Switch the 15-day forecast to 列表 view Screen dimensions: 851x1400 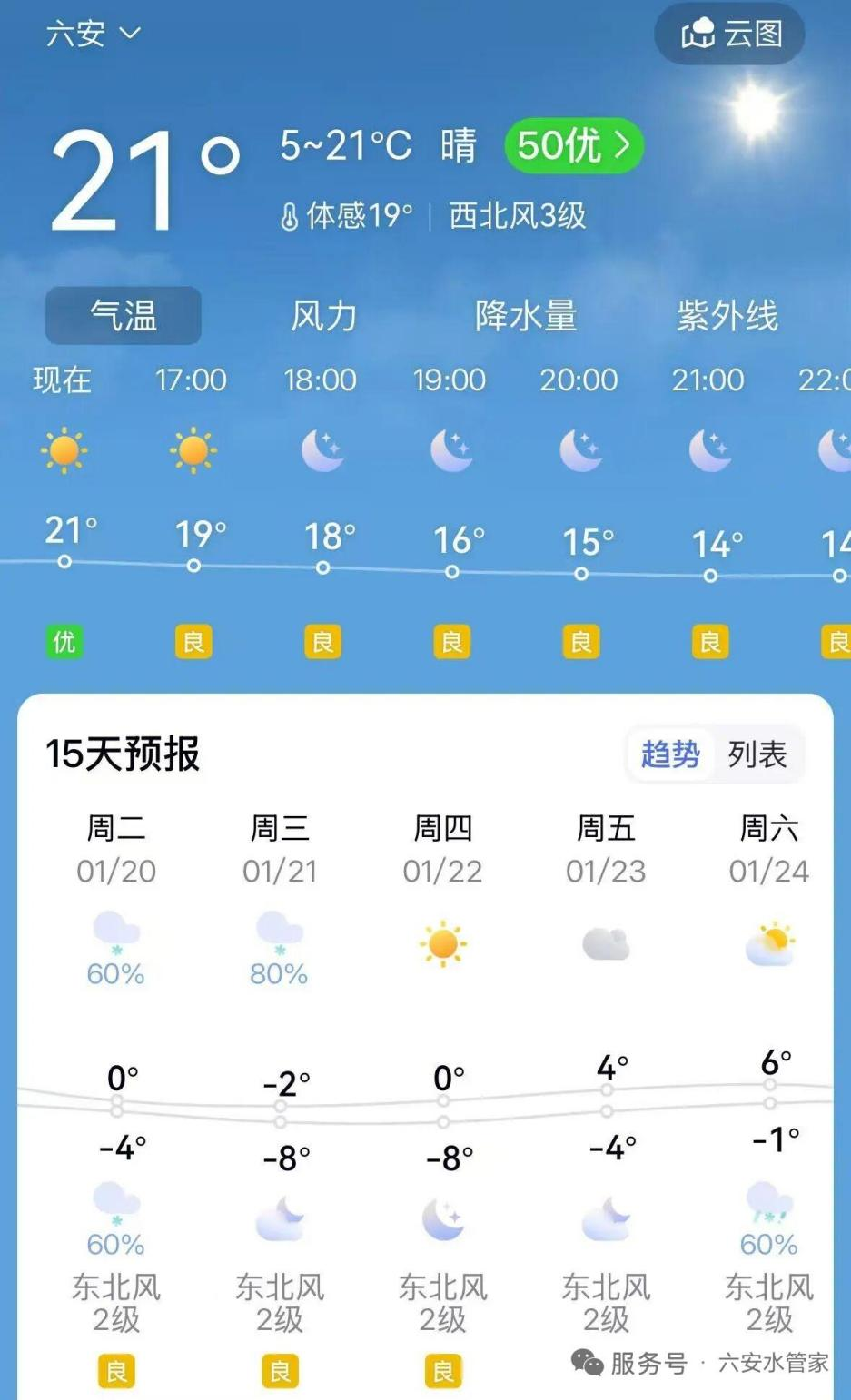(x=757, y=754)
